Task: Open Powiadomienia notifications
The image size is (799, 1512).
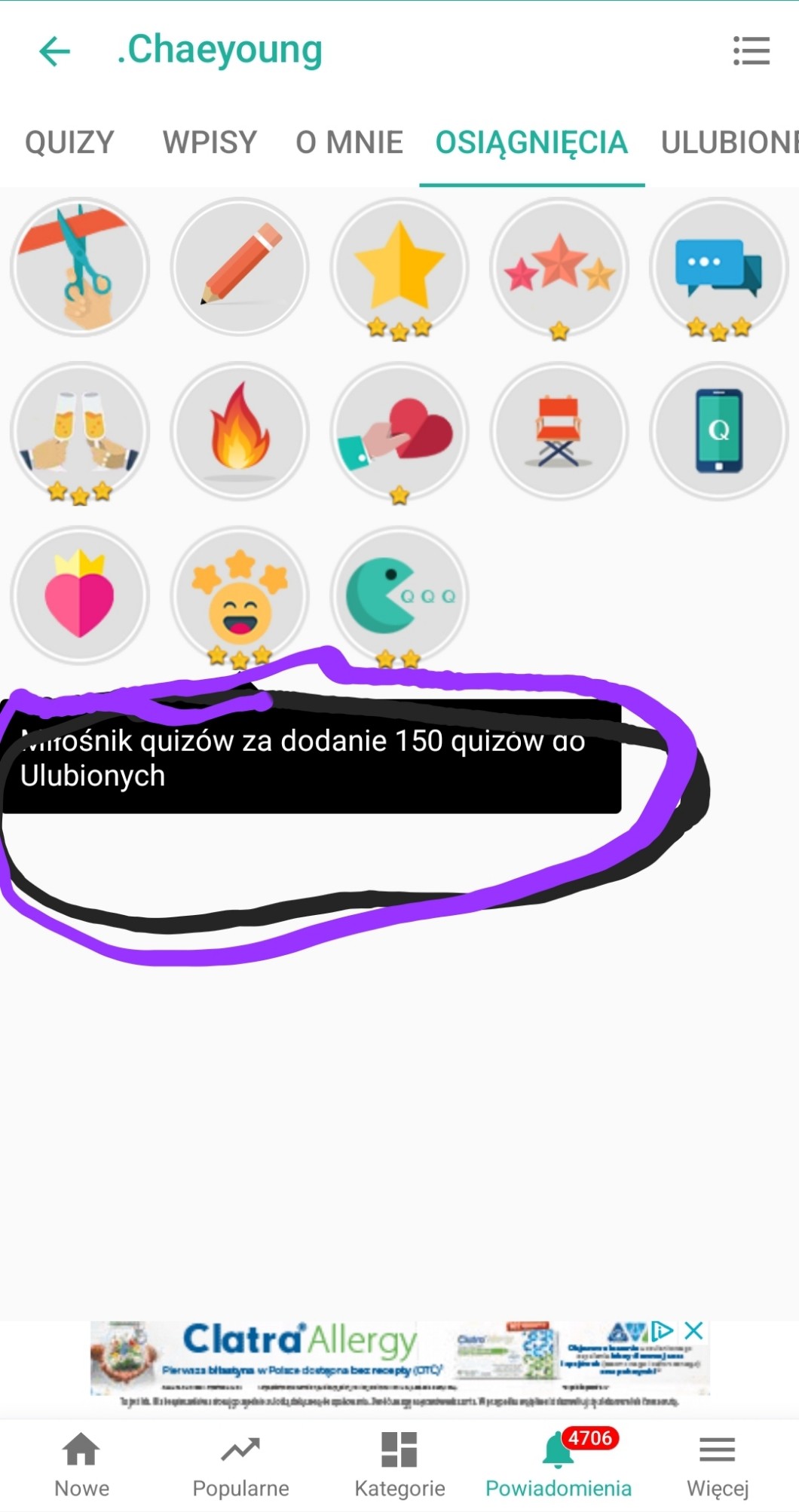Action: 559,1465
